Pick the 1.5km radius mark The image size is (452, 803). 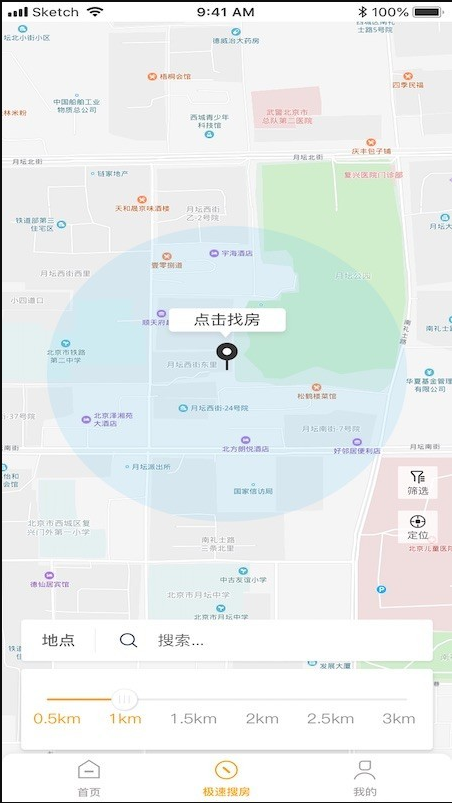[x=193, y=719]
